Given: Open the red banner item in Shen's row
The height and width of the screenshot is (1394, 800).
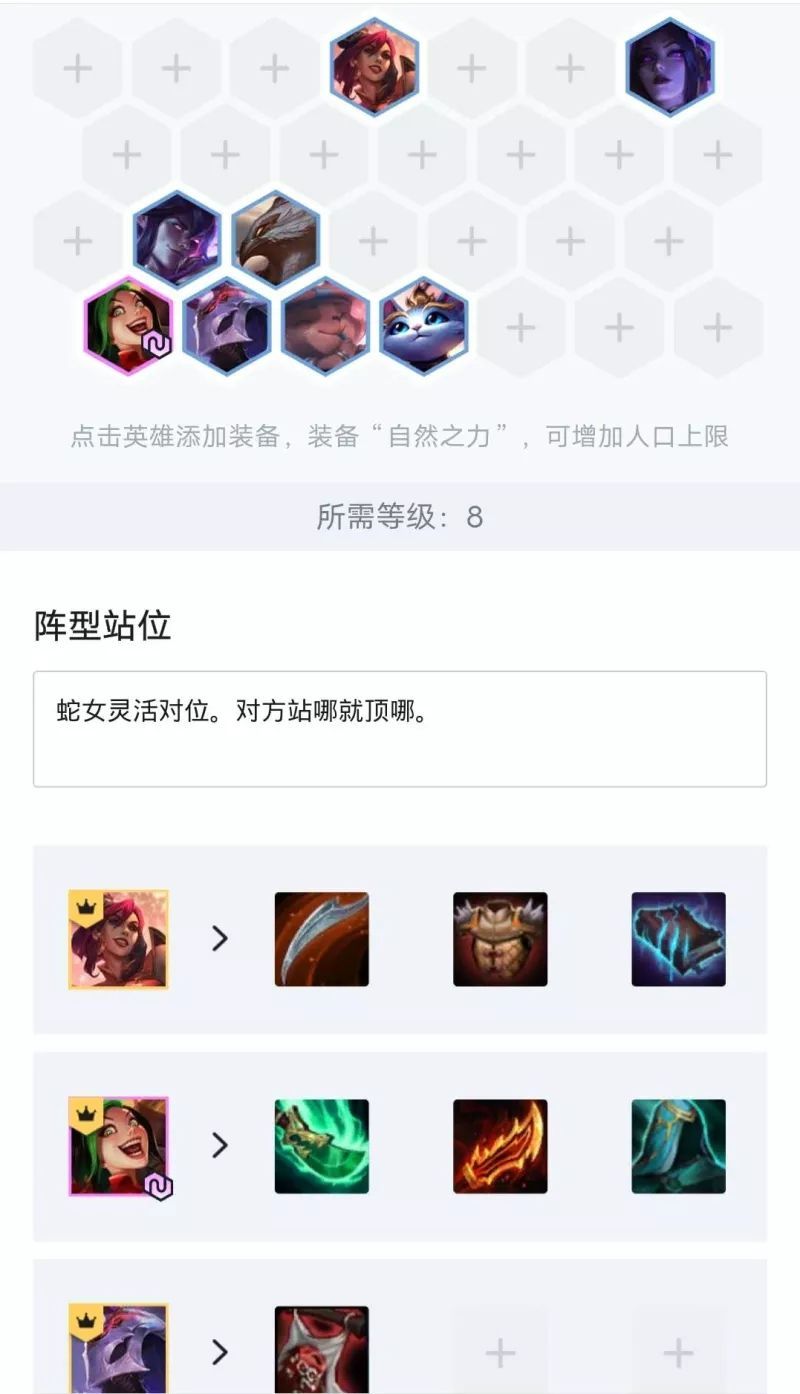Looking at the screenshot, I should [x=322, y=1350].
